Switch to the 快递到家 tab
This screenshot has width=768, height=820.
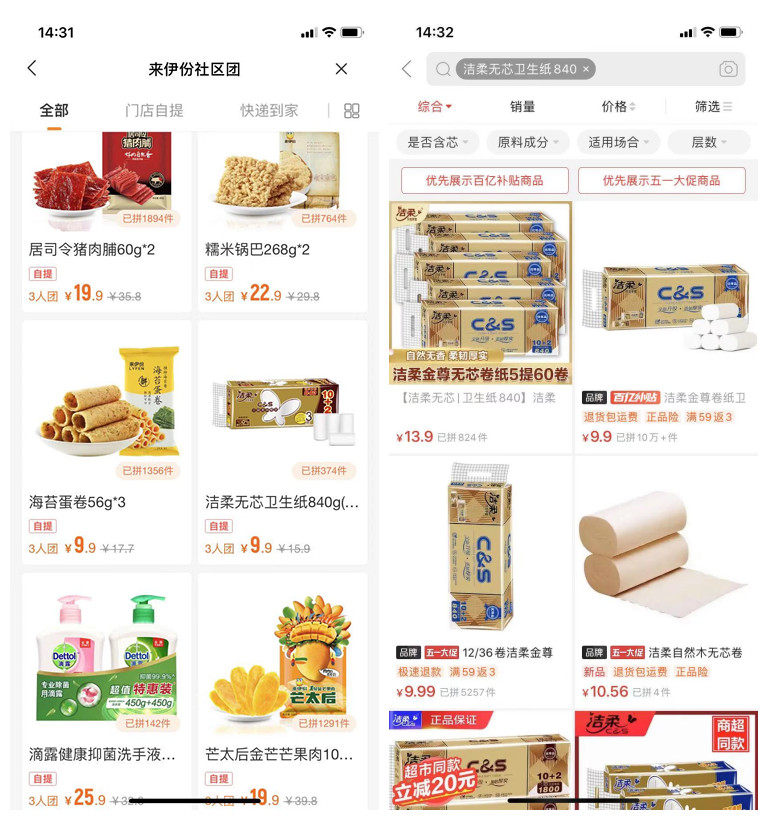(x=269, y=110)
